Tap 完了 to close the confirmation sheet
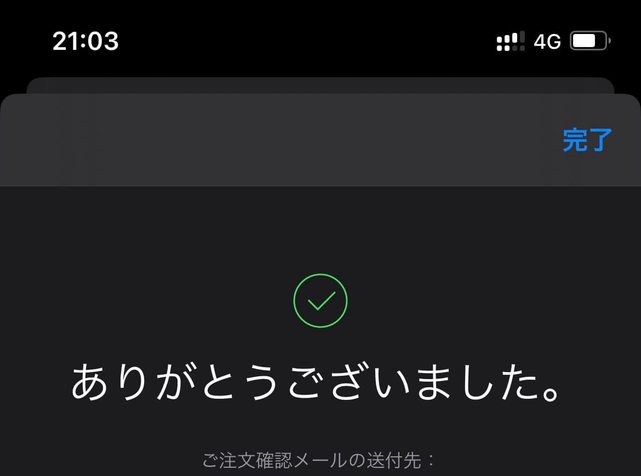The image size is (641, 476). pyautogui.click(x=586, y=140)
